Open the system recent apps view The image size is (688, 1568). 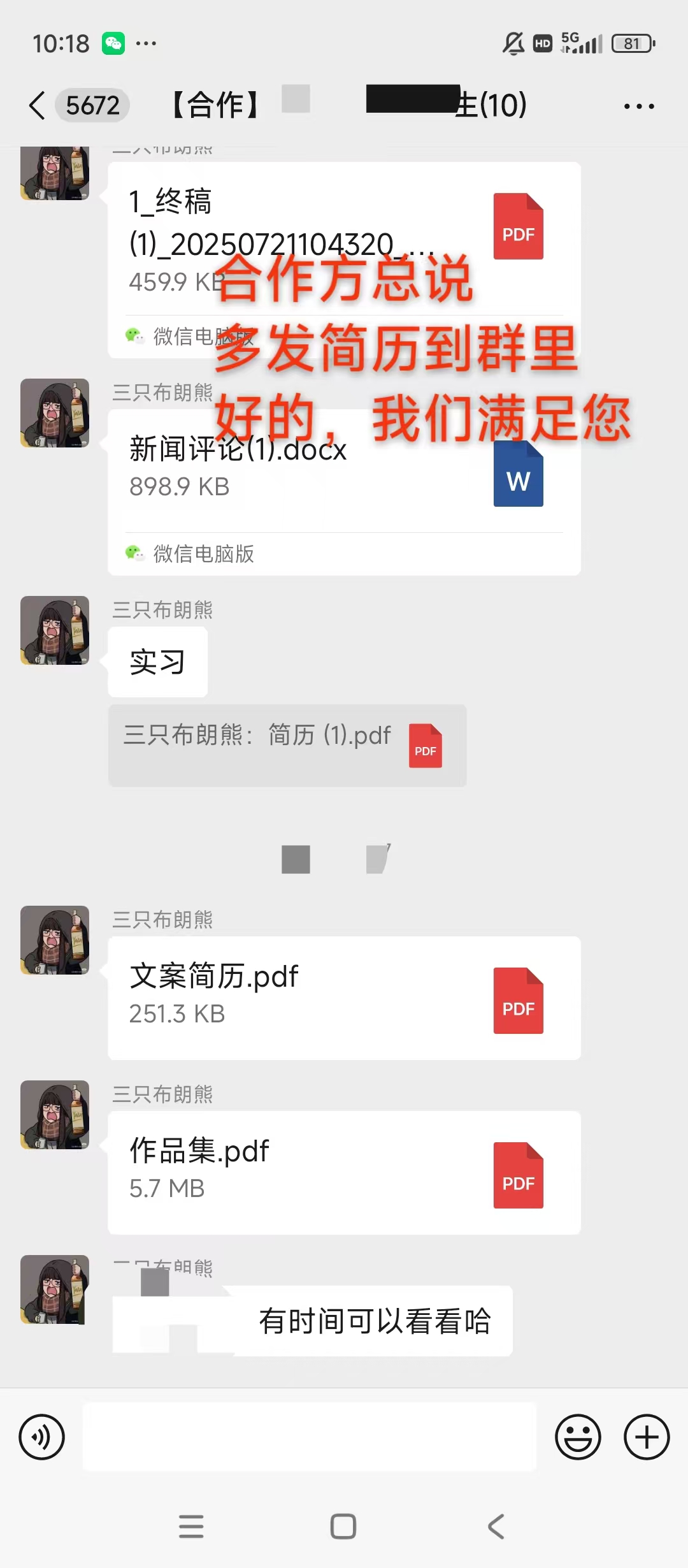(x=191, y=1526)
